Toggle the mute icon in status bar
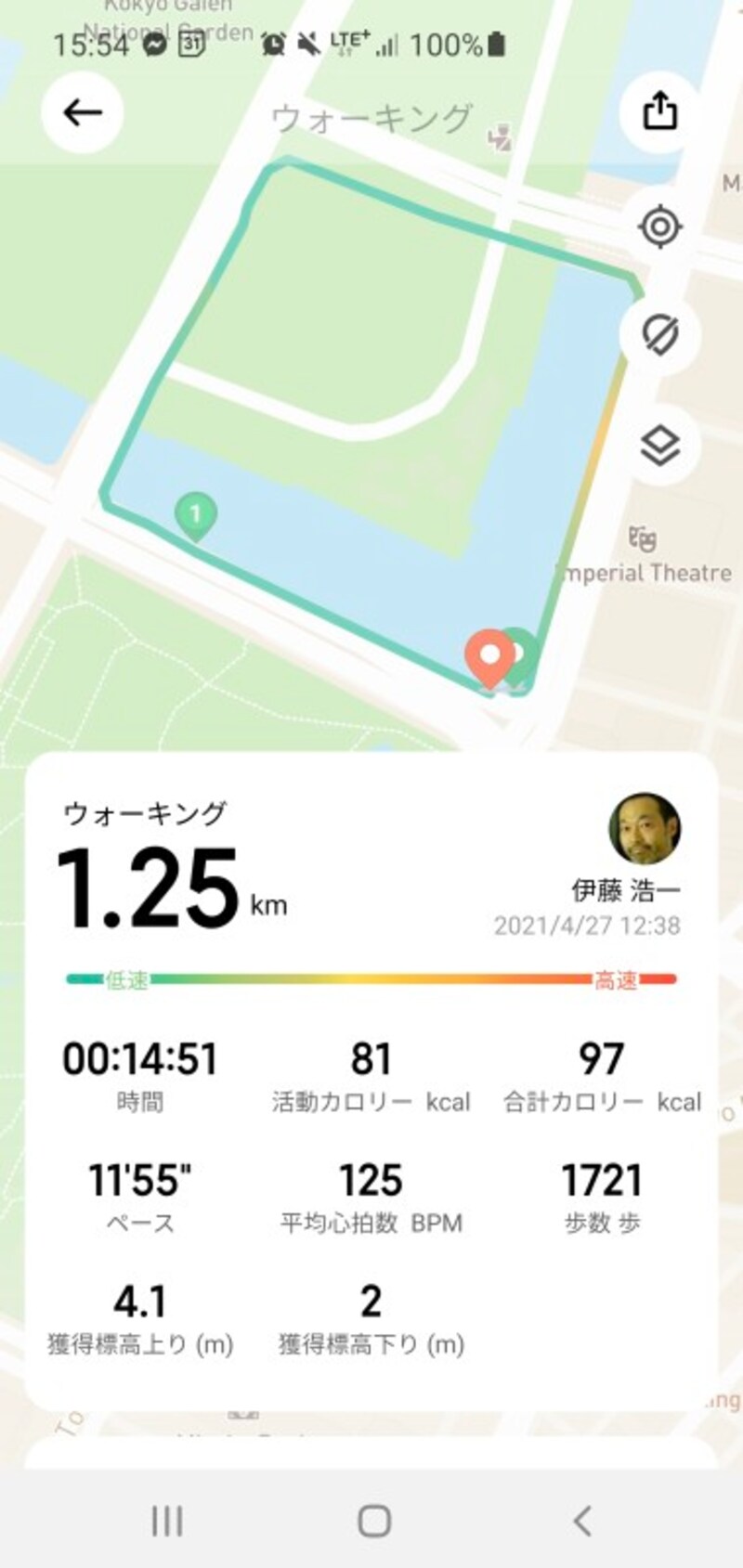The width and height of the screenshot is (743, 1568). point(309,43)
